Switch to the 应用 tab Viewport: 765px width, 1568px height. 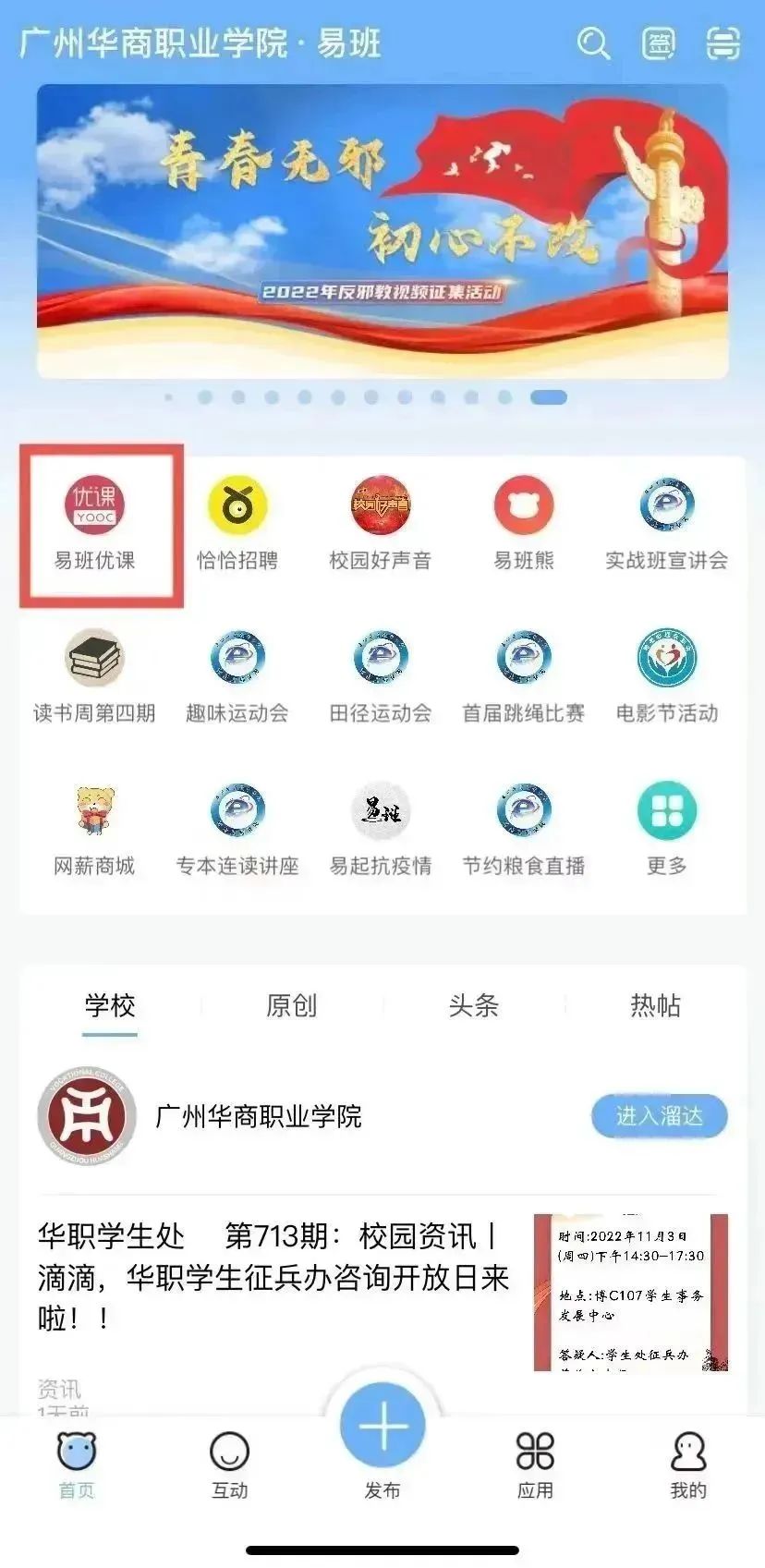(x=535, y=1465)
